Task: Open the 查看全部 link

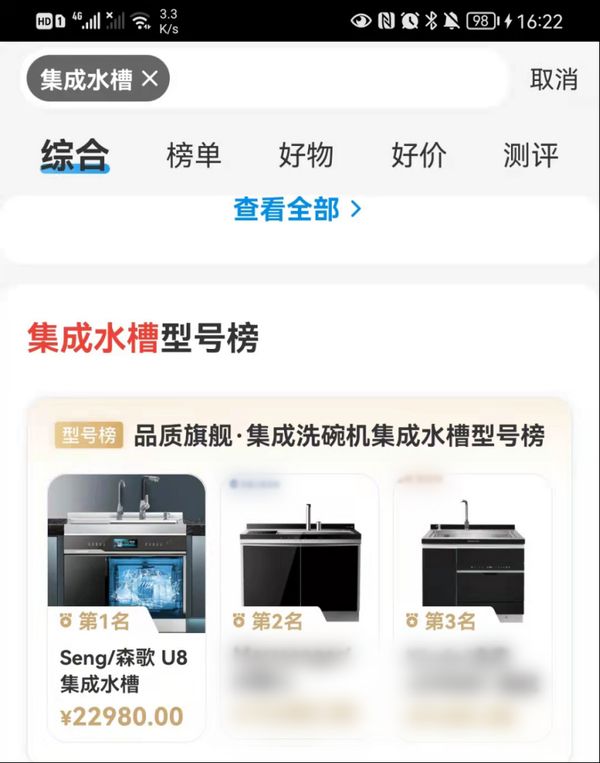Action: [297, 210]
